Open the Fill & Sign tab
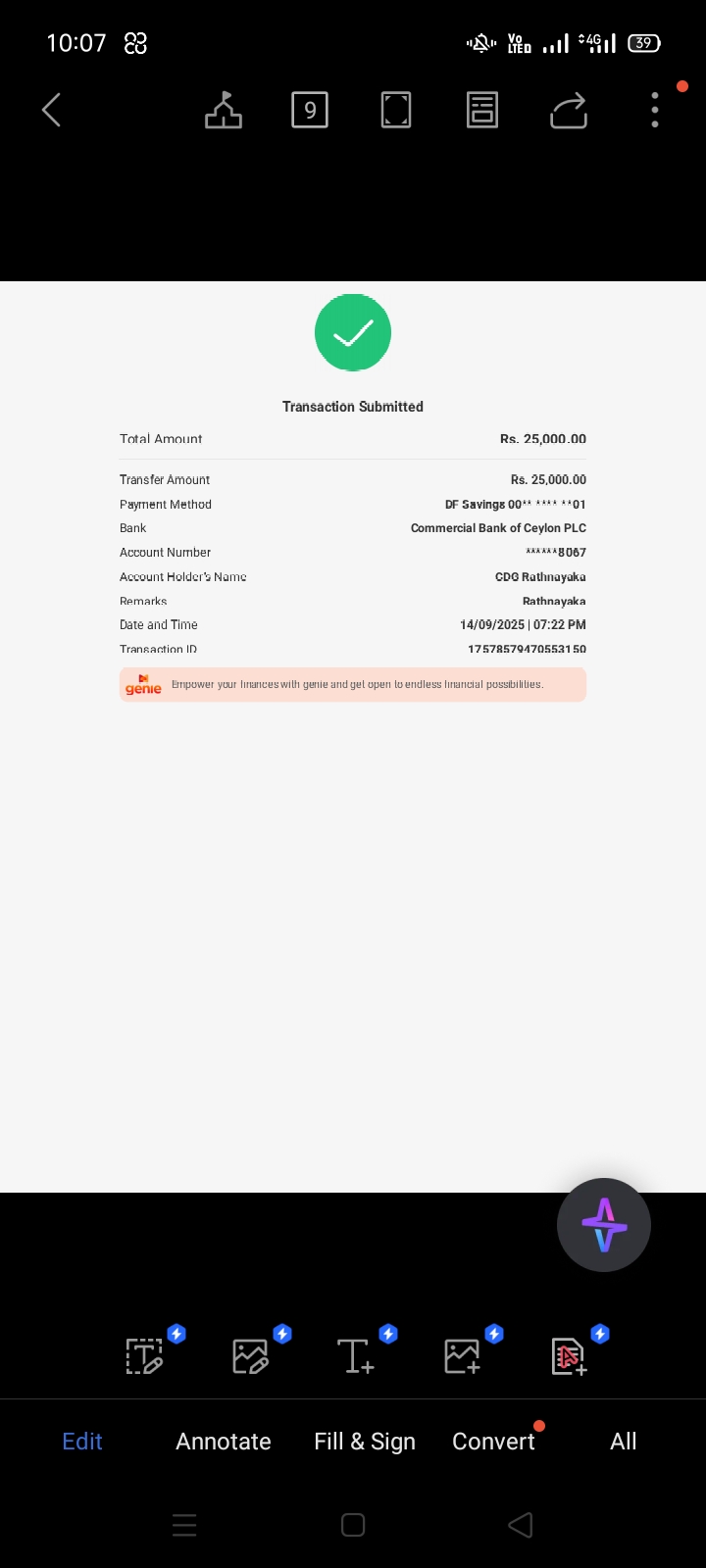Screen dimensions: 706x1568 [x=365, y=1442]
